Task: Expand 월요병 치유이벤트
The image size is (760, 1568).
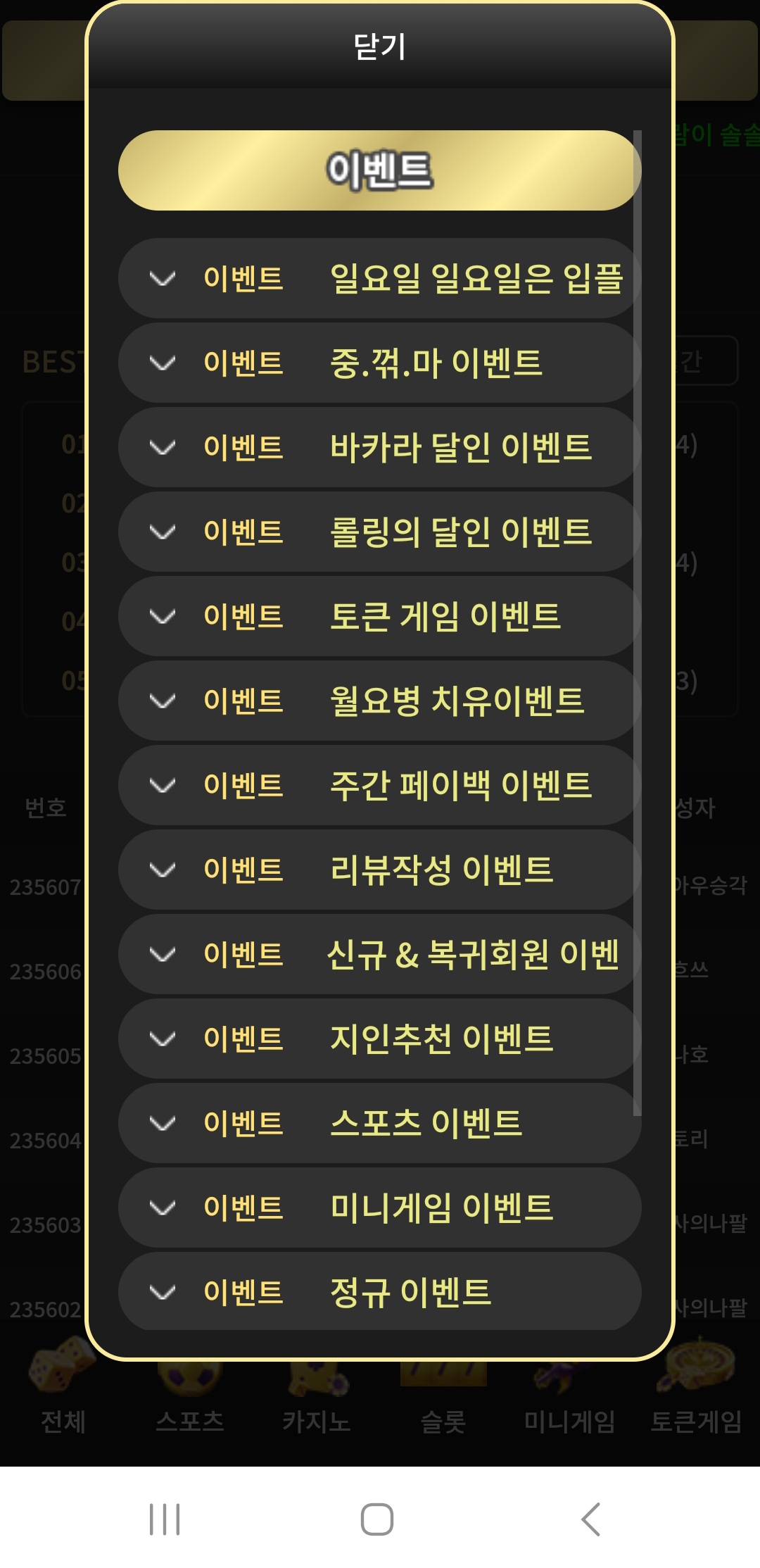Action: (x=379, y=701)
